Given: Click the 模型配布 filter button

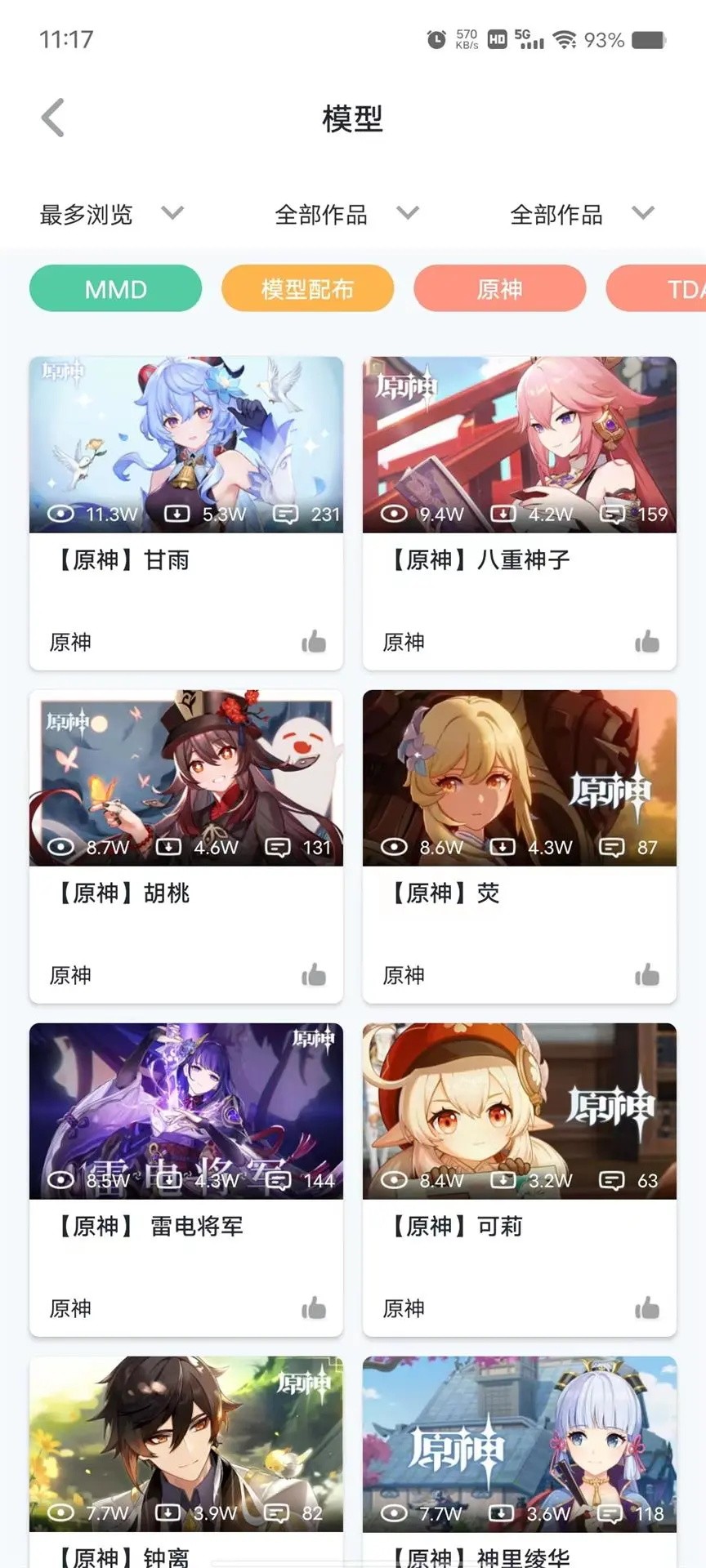Looking at the screenshot, I should [306, 288].
